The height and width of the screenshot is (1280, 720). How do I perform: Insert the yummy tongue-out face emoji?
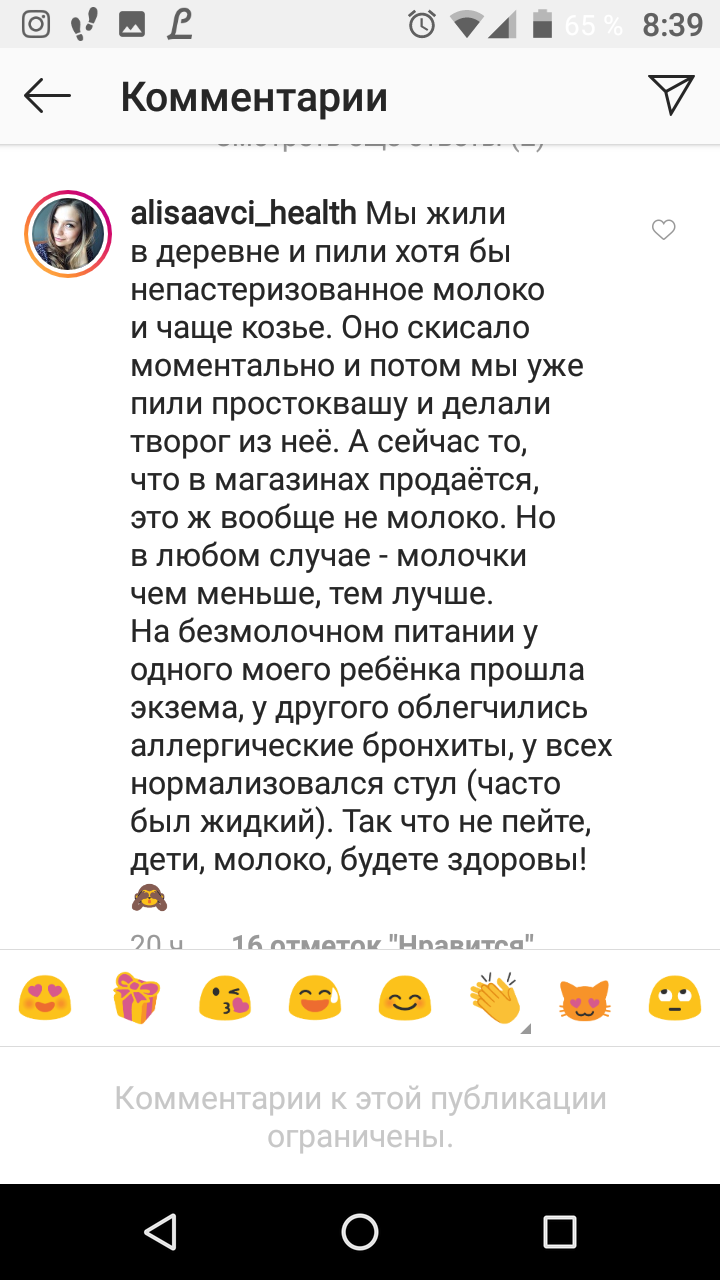315,998
